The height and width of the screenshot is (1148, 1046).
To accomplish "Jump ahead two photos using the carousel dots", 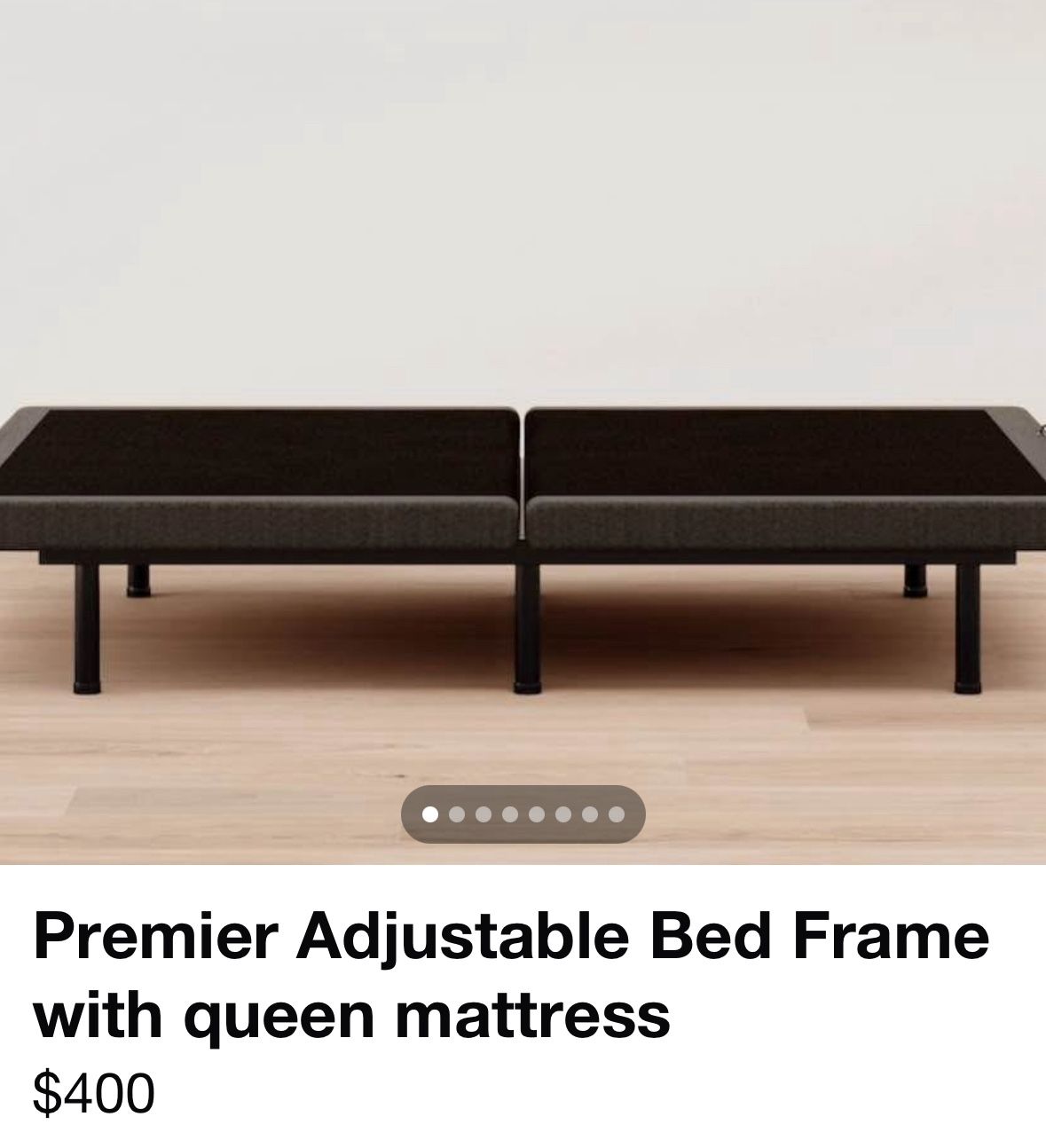I will [x=483, y=814].
